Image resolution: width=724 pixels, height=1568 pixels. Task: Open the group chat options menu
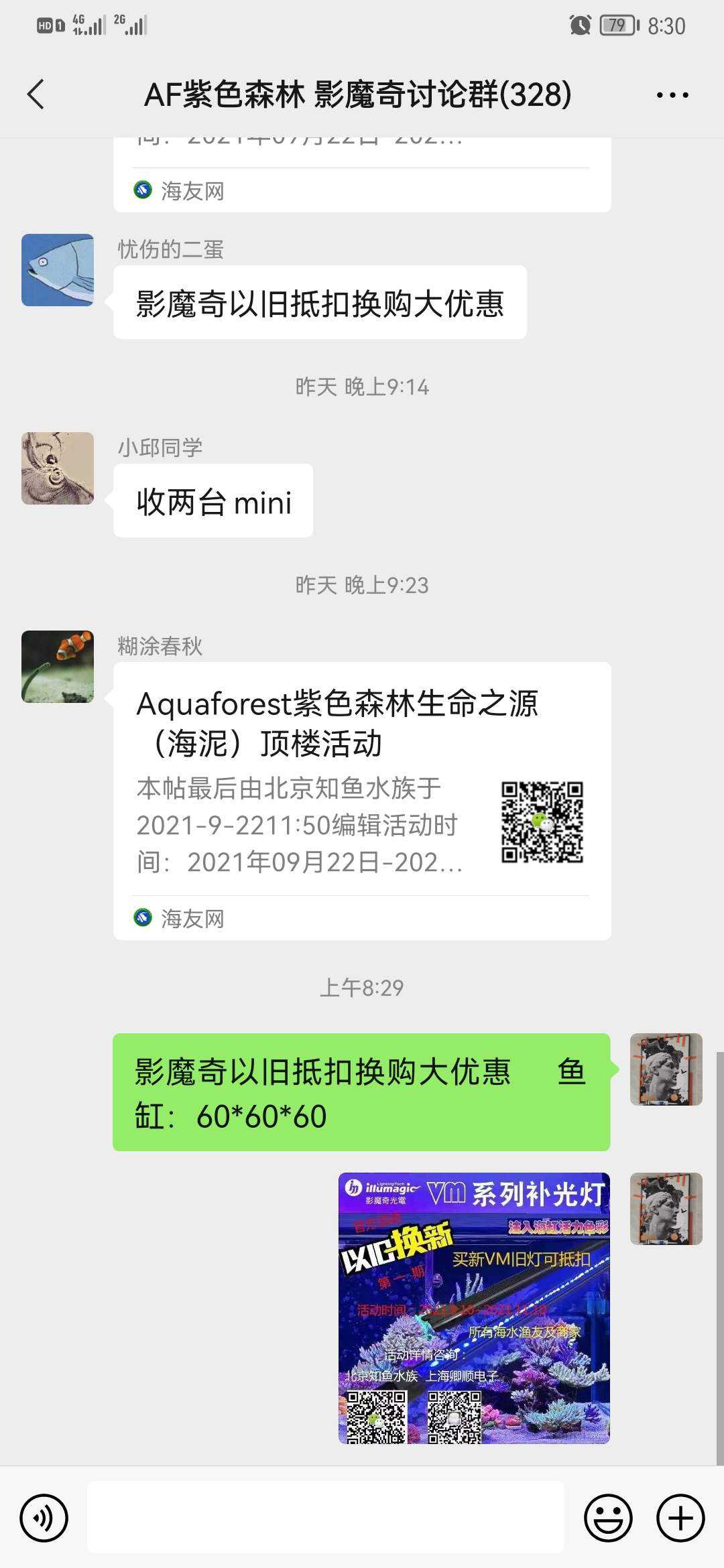point(672,95)
